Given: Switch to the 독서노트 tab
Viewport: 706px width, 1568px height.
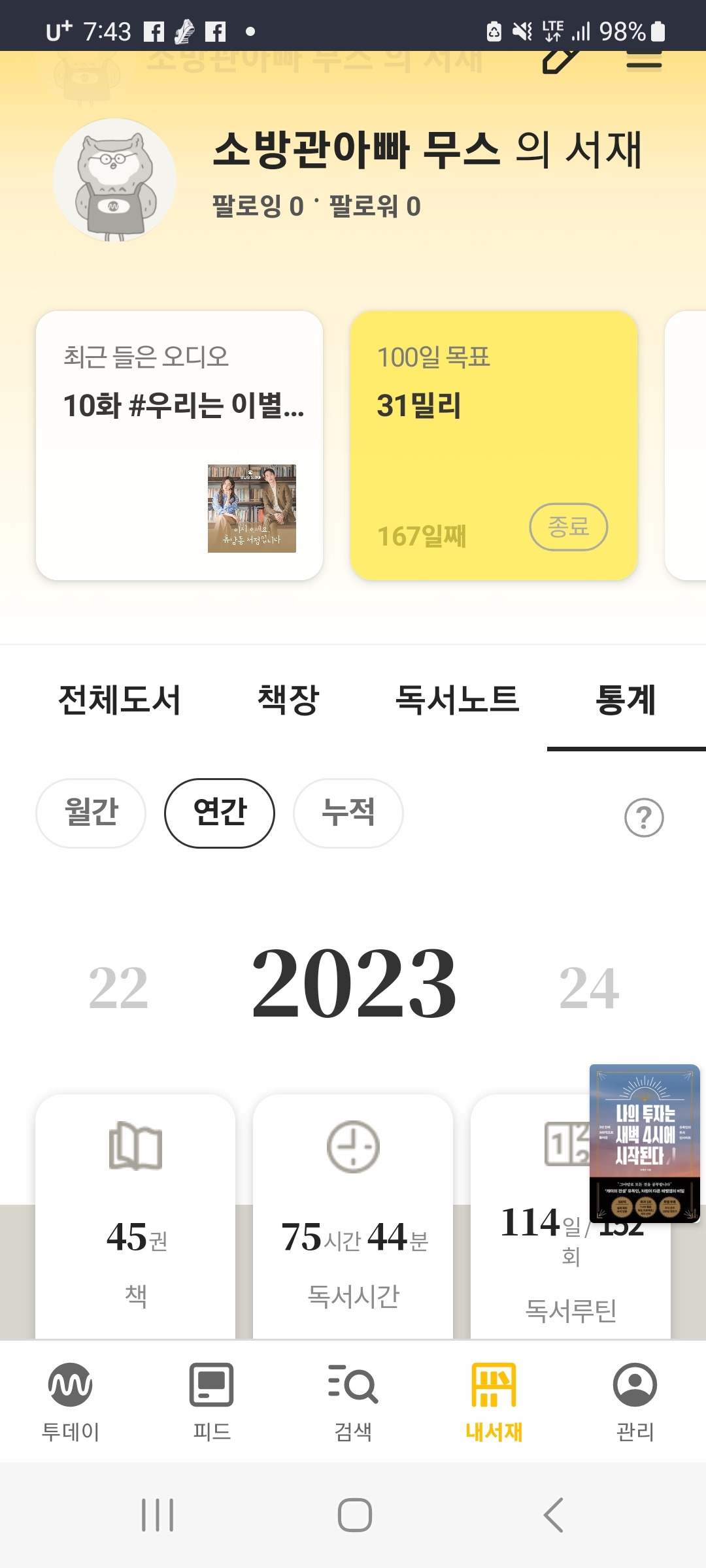Looking at the screenshot, I should pos(458,699).
